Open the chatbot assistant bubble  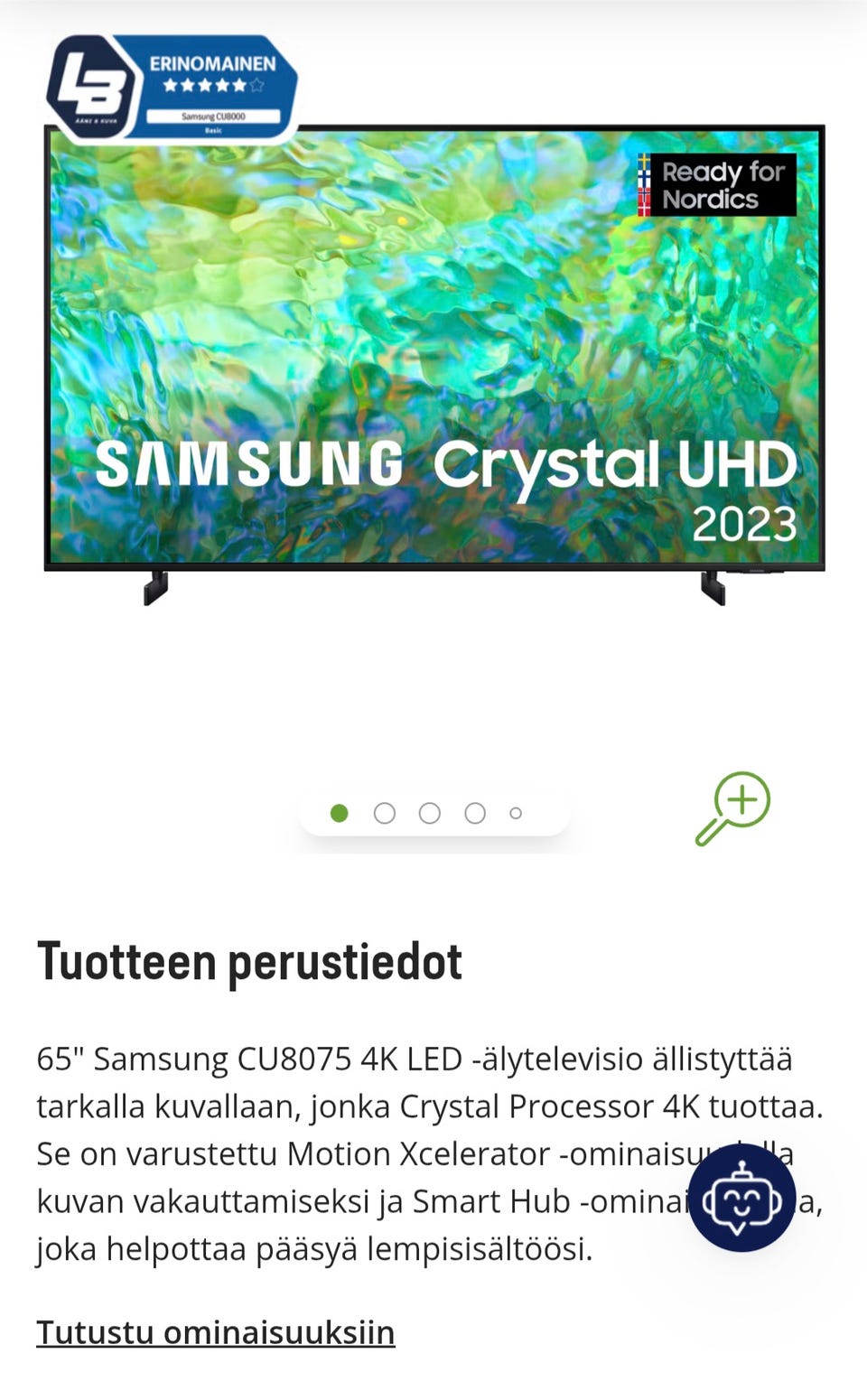coord(741,1198)
